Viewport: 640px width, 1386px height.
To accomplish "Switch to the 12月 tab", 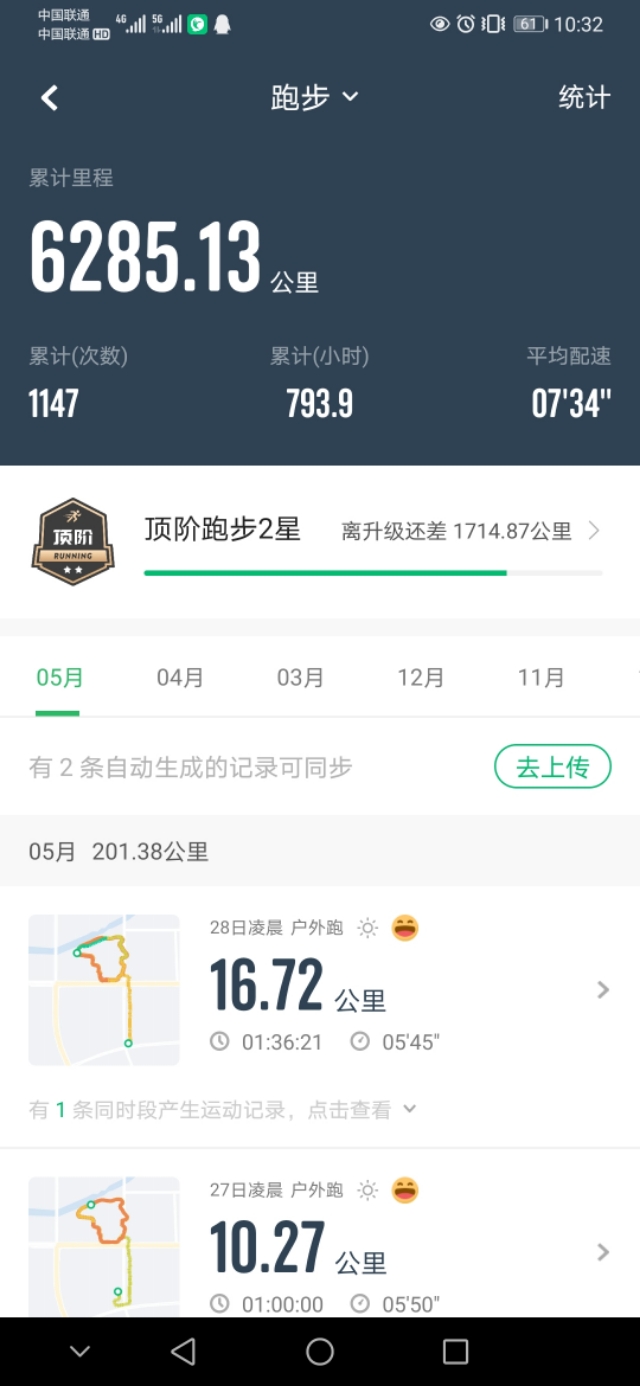I will tap(420, 678).
